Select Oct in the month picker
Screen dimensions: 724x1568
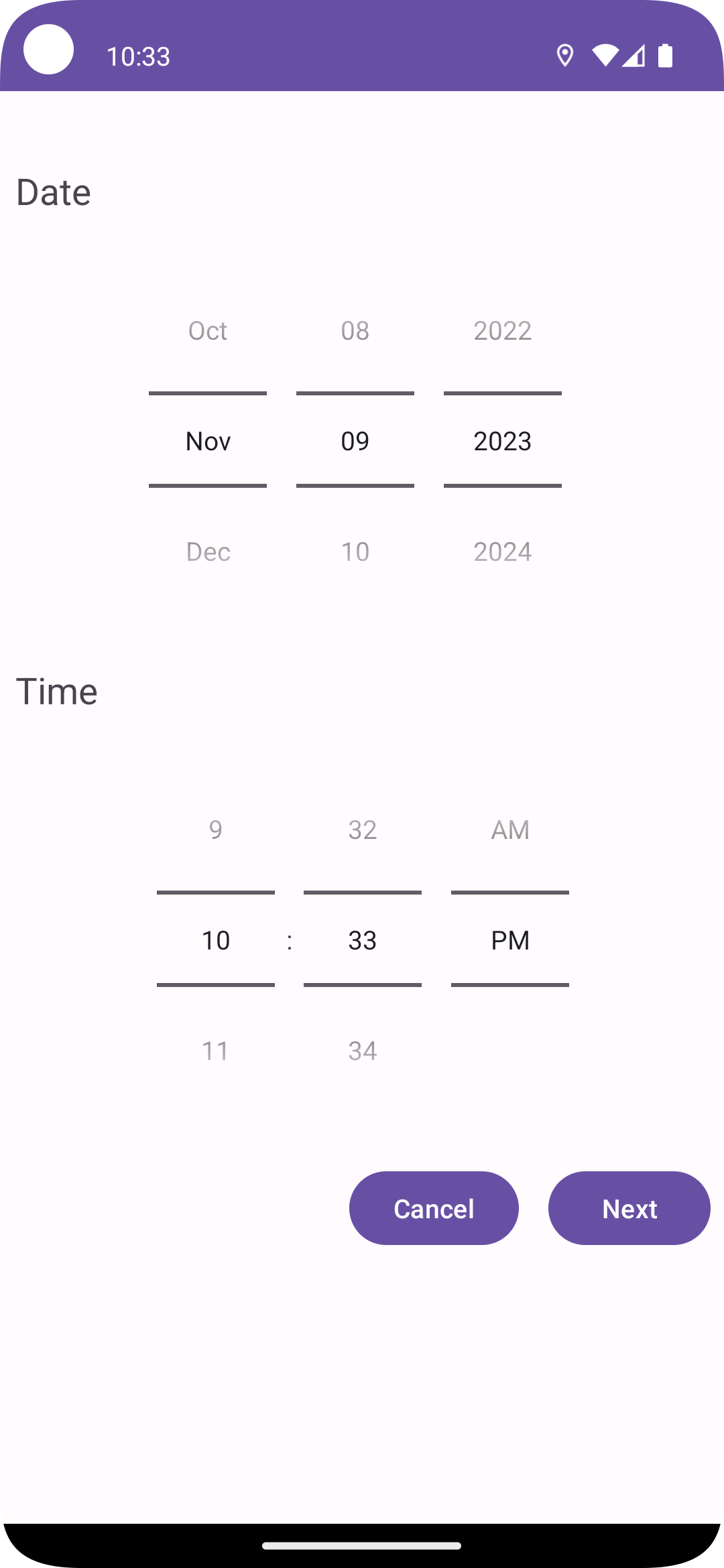tap(208, 330)
